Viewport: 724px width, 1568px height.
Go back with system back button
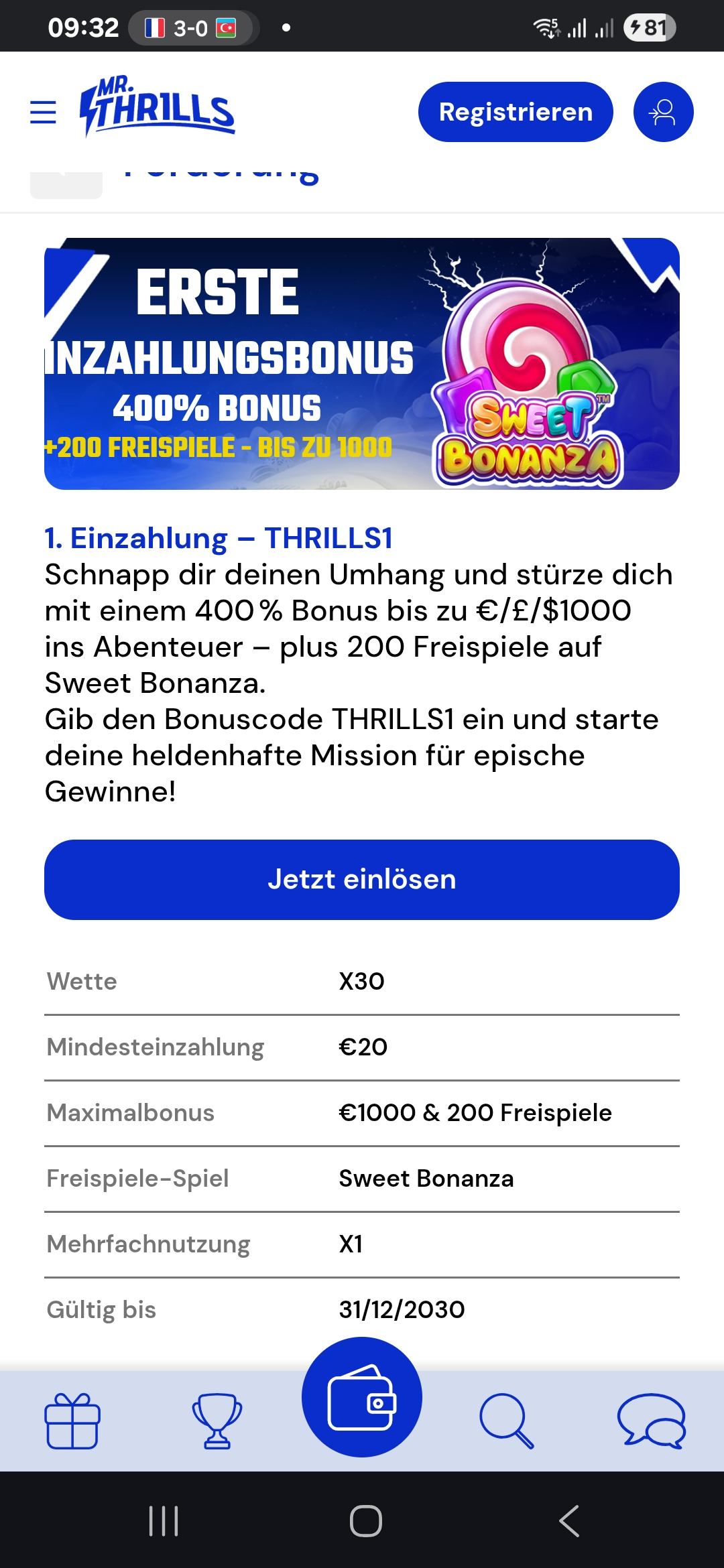(x=569, y=1521)
